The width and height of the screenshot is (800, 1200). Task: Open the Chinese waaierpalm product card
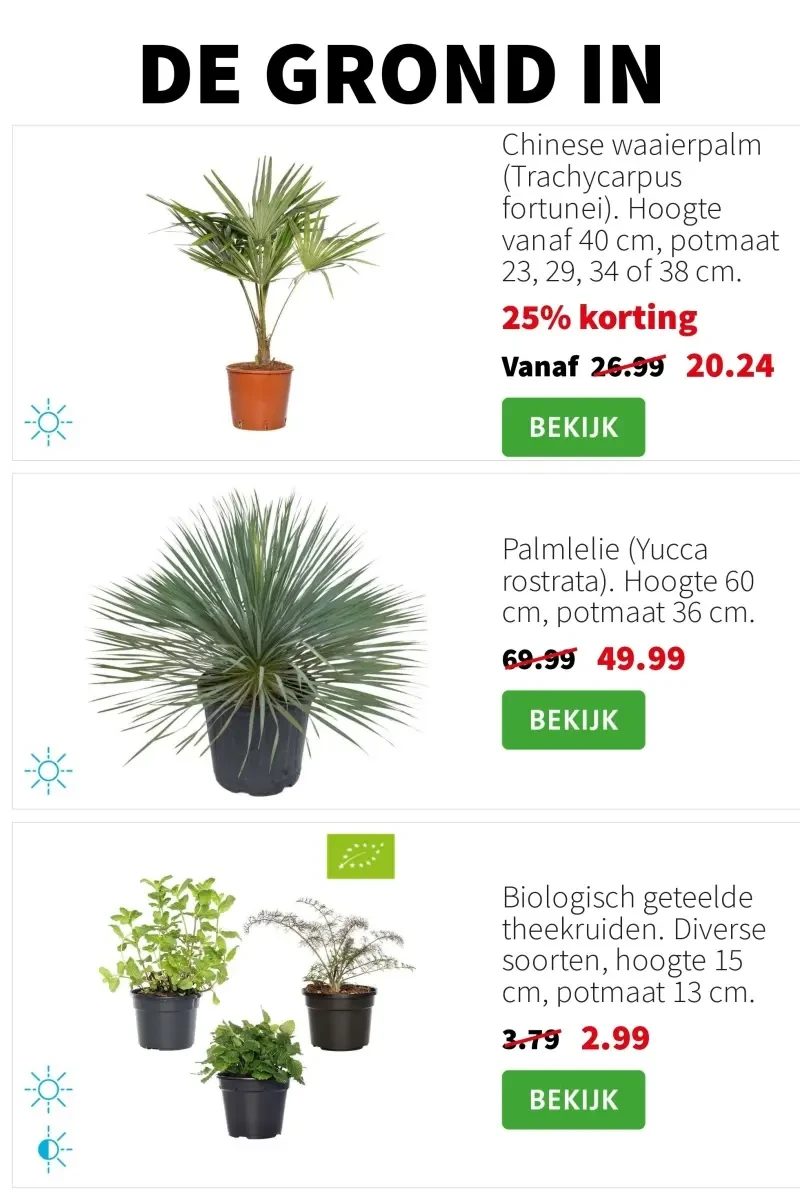pos(260,292)
